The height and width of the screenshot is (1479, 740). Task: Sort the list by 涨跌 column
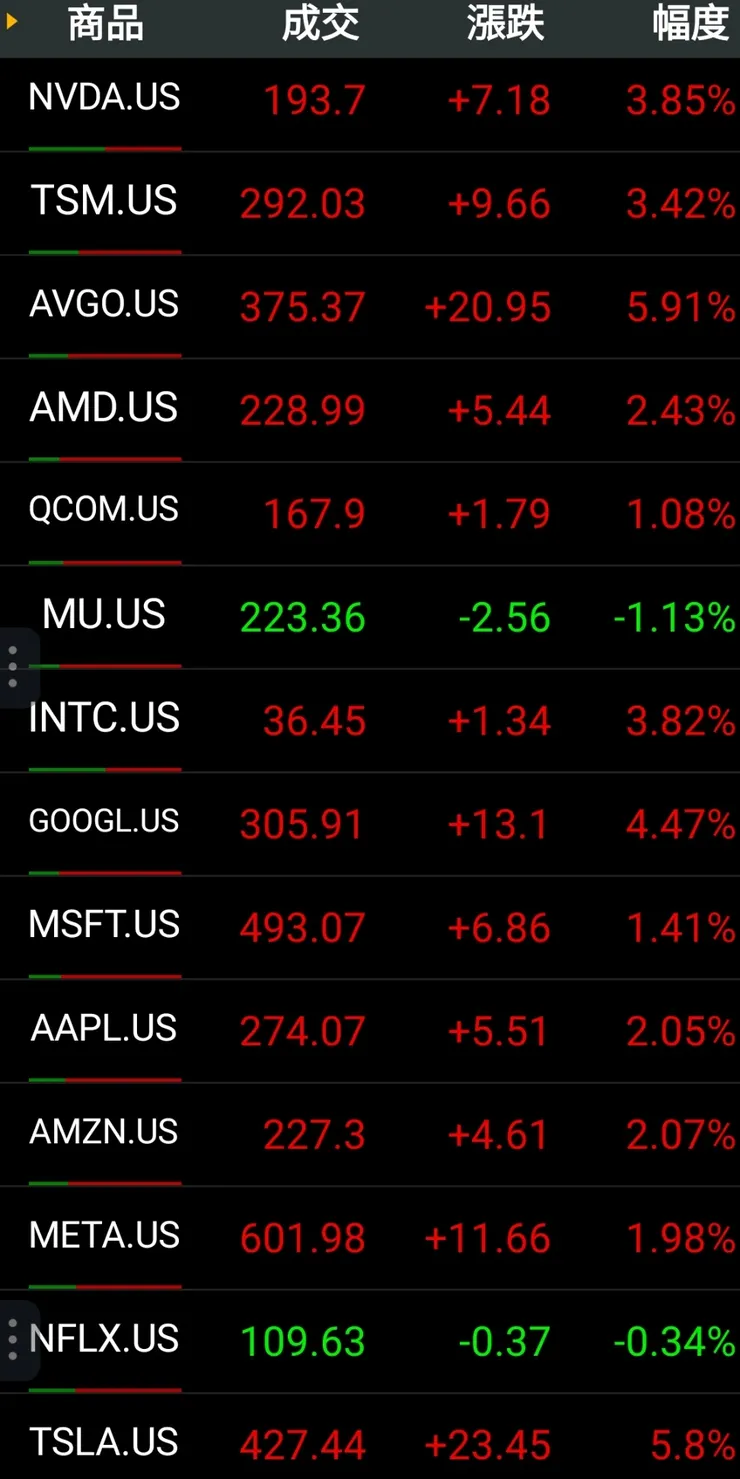click(505, 25)
